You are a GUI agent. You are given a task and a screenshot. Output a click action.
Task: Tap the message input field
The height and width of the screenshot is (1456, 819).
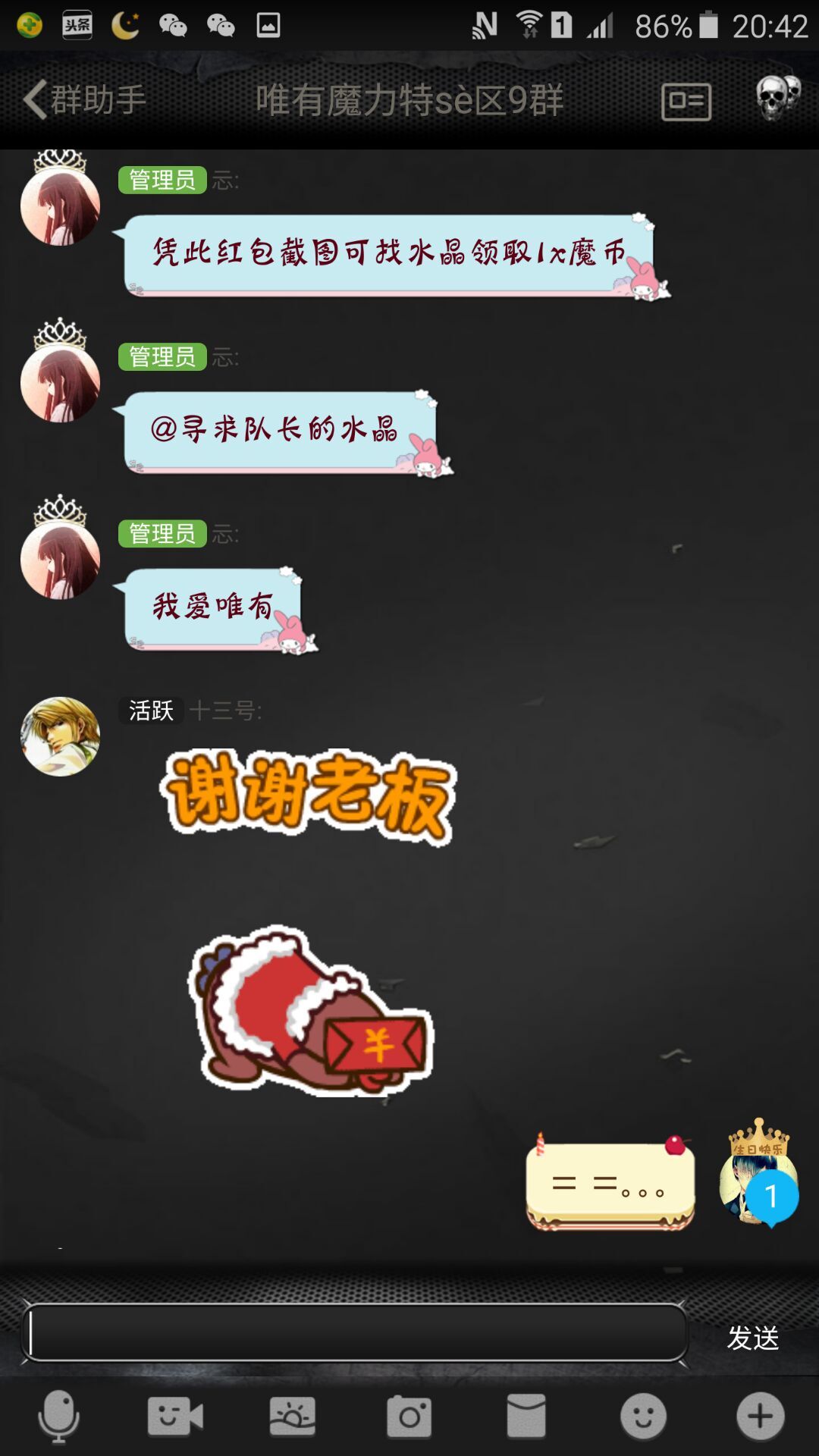355,1333
